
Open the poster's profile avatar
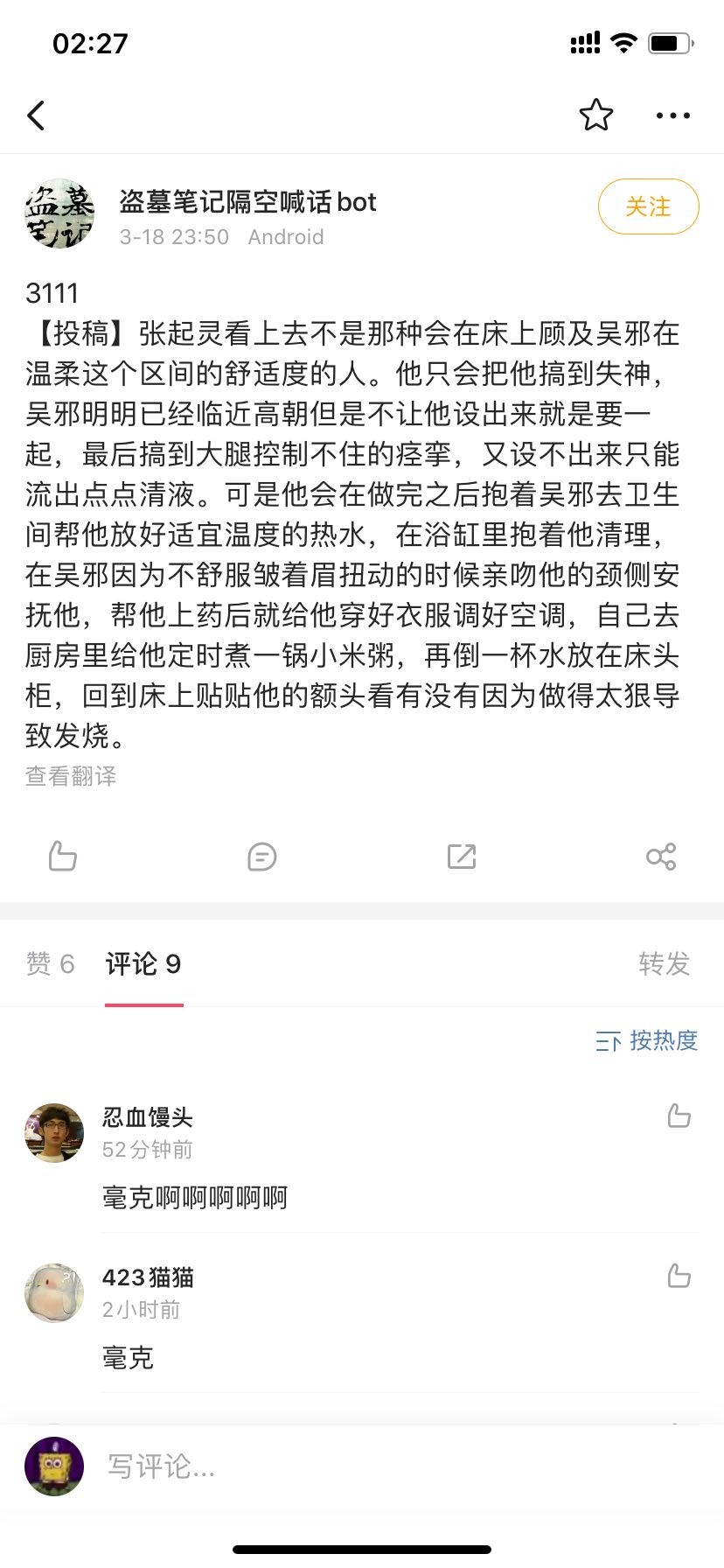point(59,215)
